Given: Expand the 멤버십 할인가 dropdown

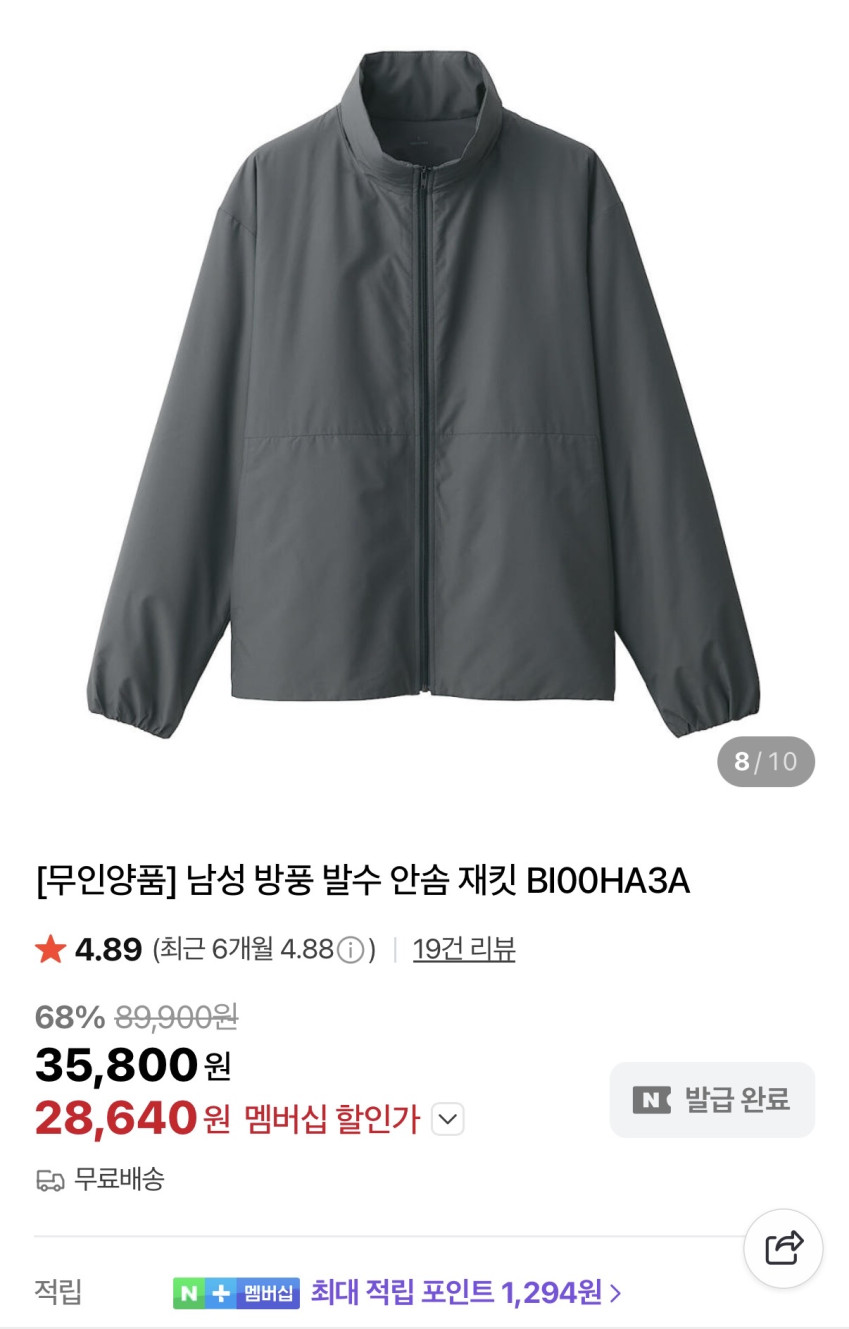Looking at the screenshot, I should [447, 1119].
